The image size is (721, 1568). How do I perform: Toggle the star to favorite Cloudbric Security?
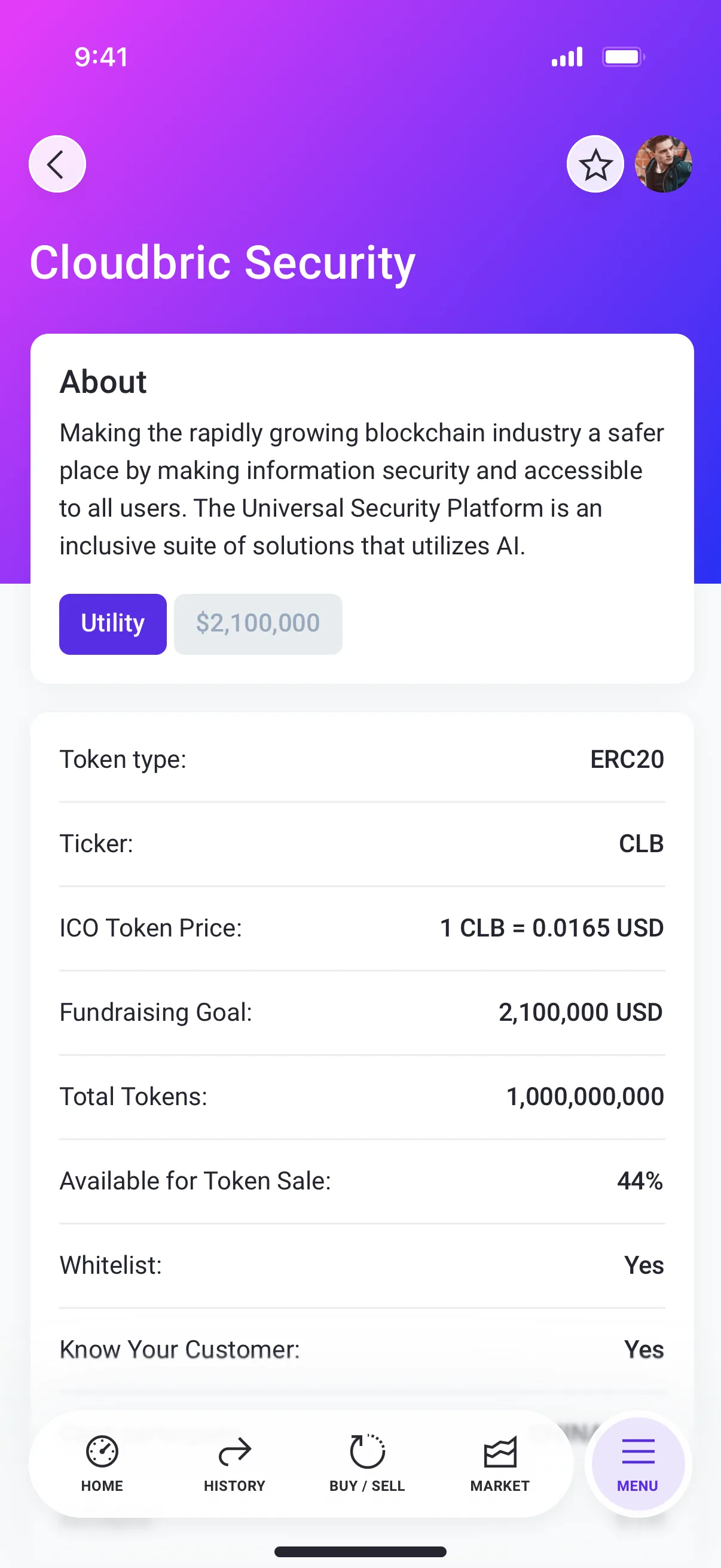point(595,164)
